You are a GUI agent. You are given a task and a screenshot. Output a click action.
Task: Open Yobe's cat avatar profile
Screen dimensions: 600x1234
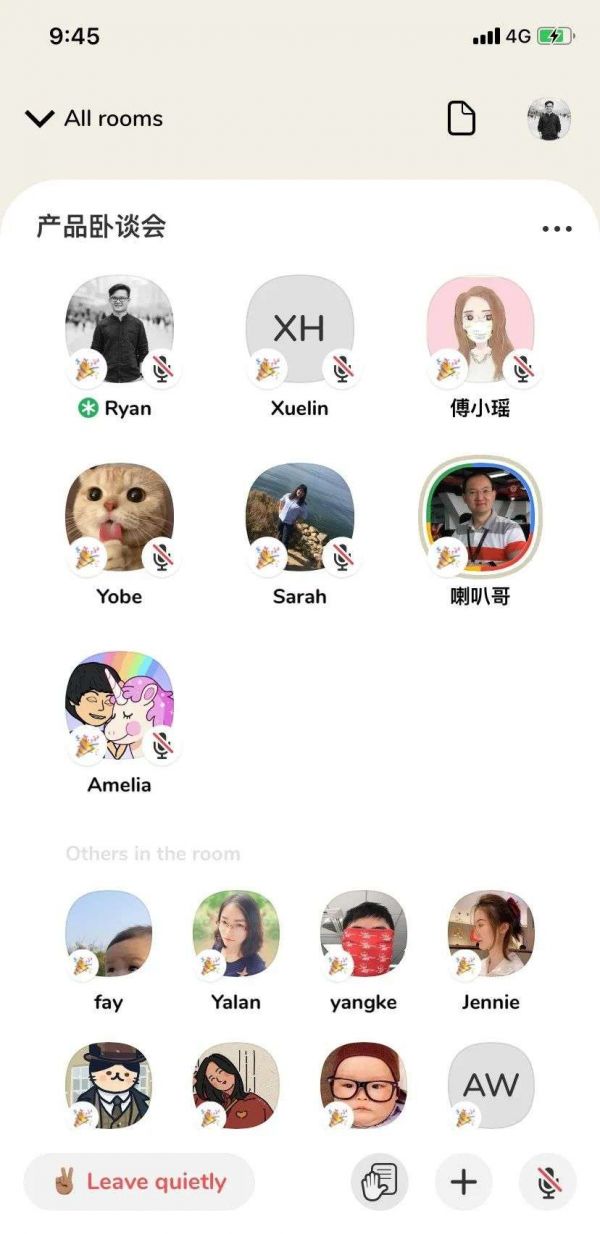coord(119,518)
